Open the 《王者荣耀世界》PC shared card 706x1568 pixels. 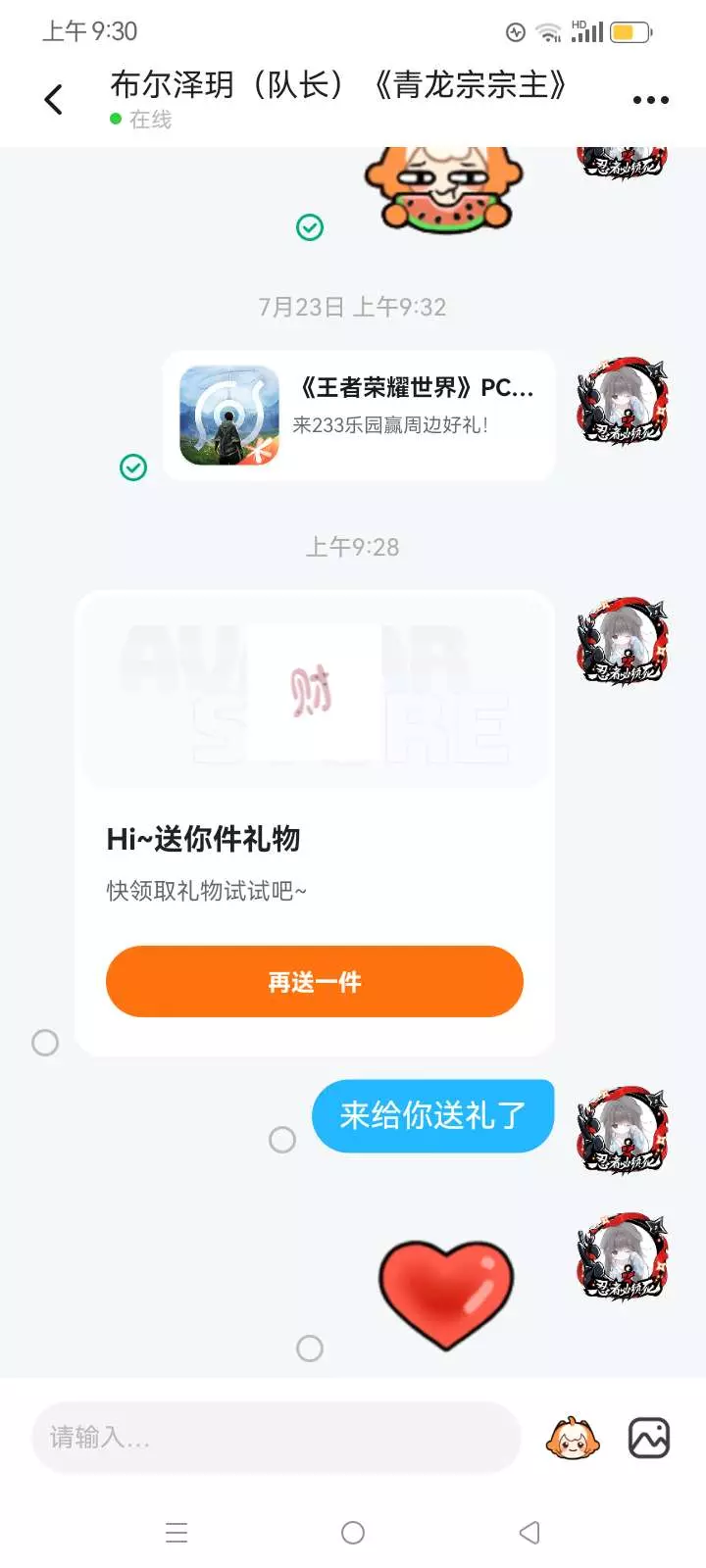click(359, 416)
